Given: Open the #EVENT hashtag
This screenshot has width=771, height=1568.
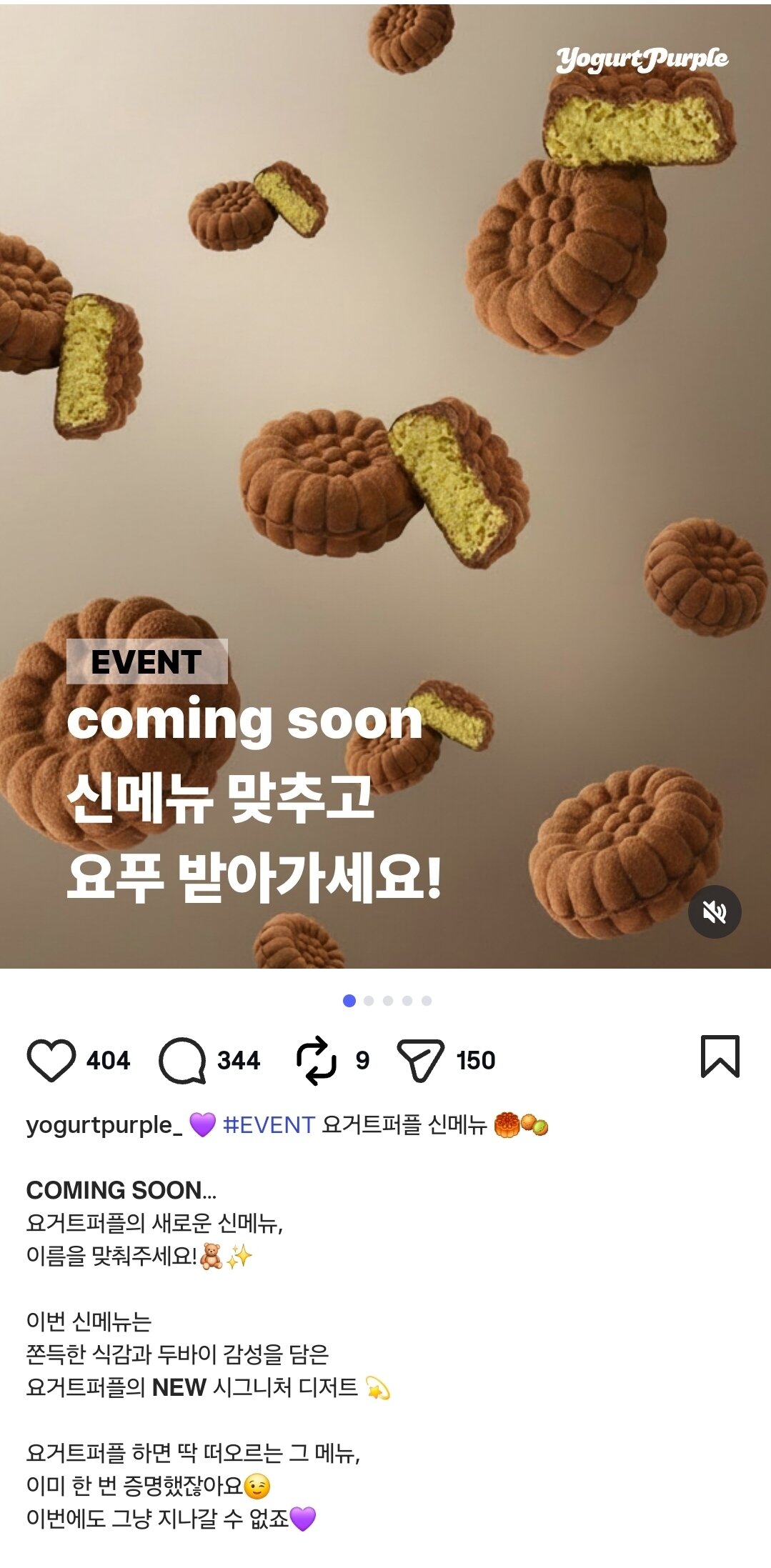Looking at the screenshot, I should click(x=269, y=1125).
